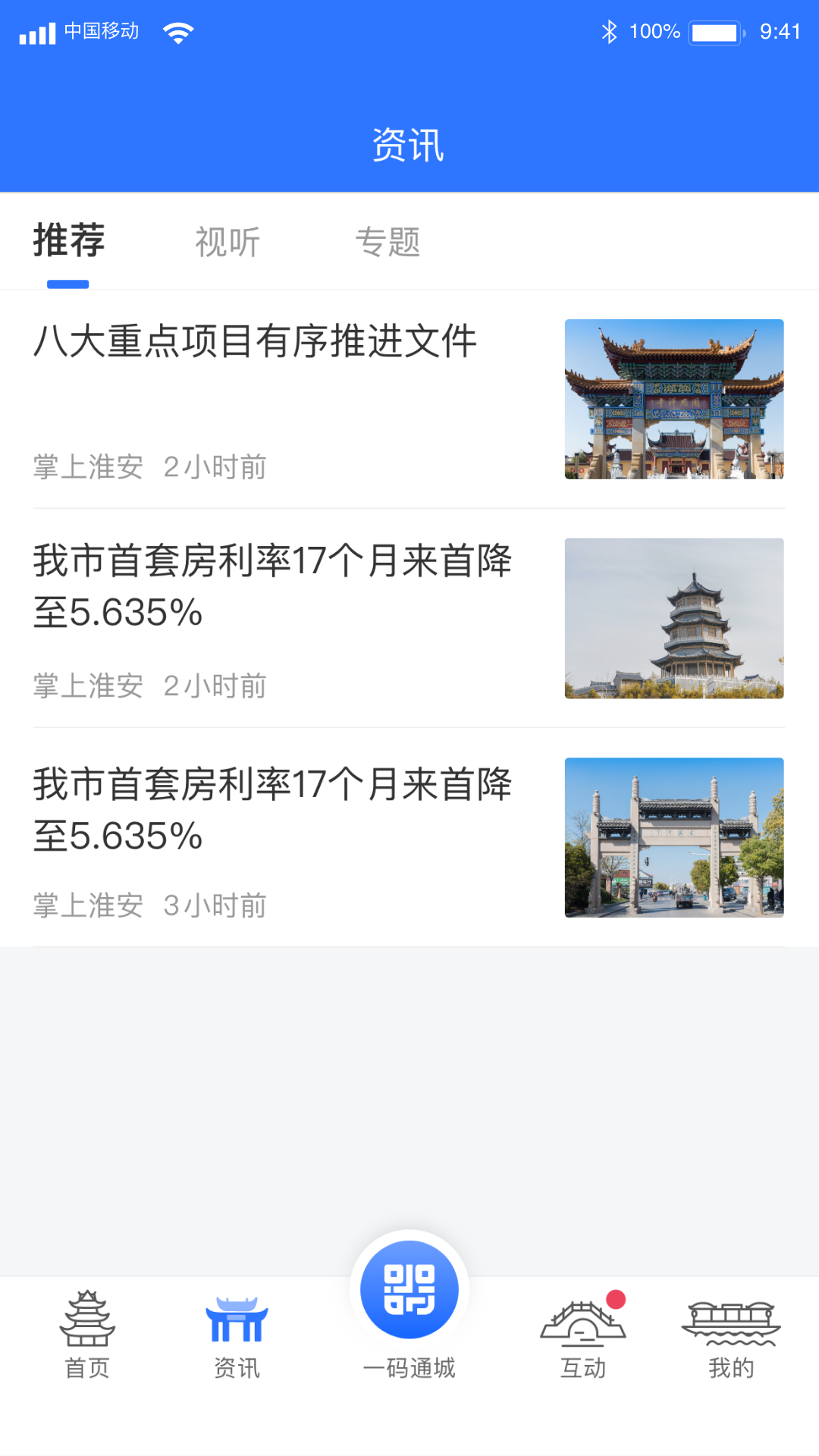The image size is (819, 1456).
Task: Switch to the 视听 tab
Action: click(227, 241)
